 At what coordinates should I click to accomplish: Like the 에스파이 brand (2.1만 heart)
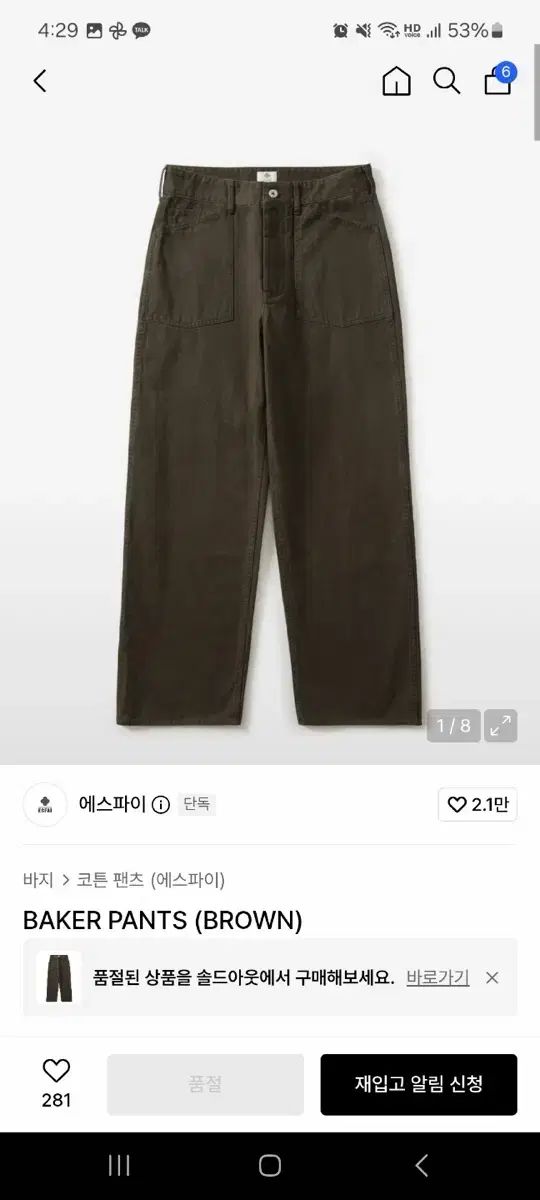coord(477,804)
